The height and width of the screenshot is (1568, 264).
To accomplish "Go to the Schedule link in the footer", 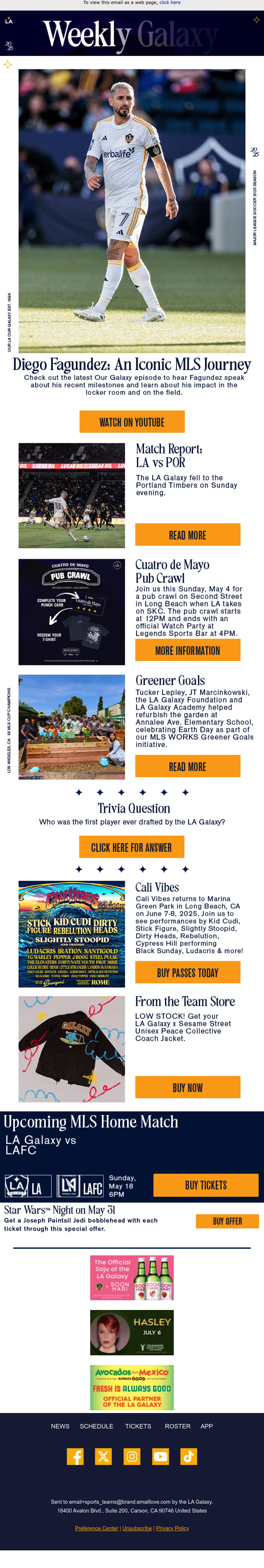I will 97,1426.
